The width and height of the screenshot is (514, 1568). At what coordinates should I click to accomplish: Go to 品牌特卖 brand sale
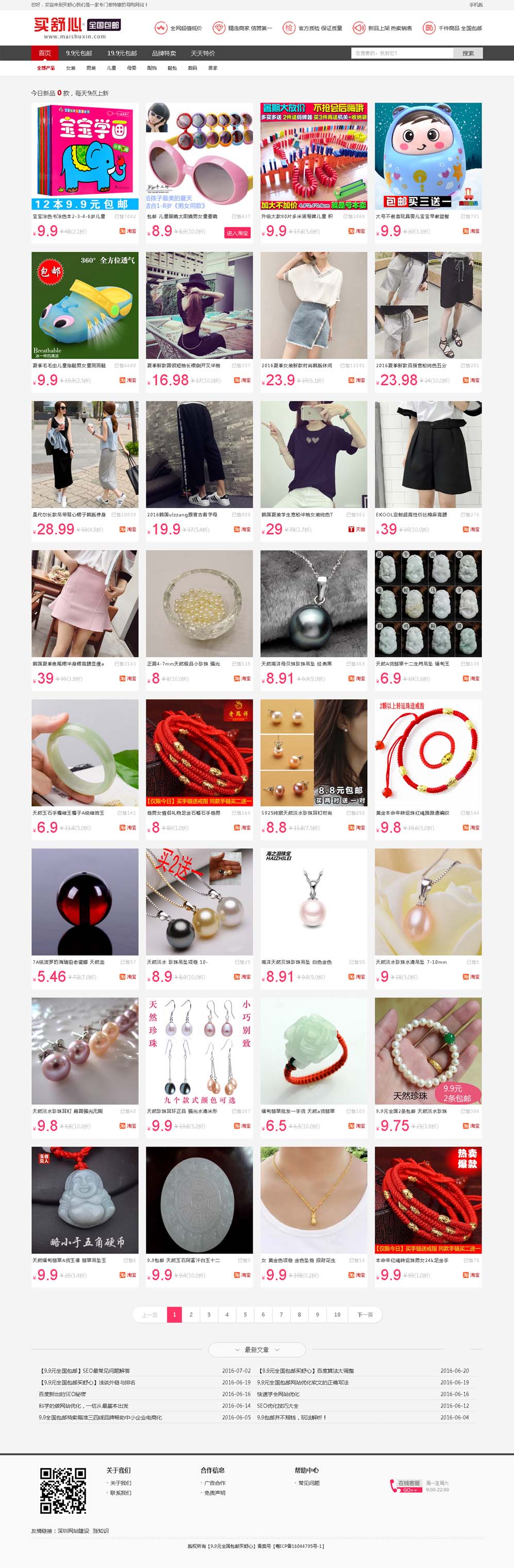click(163, 53)
